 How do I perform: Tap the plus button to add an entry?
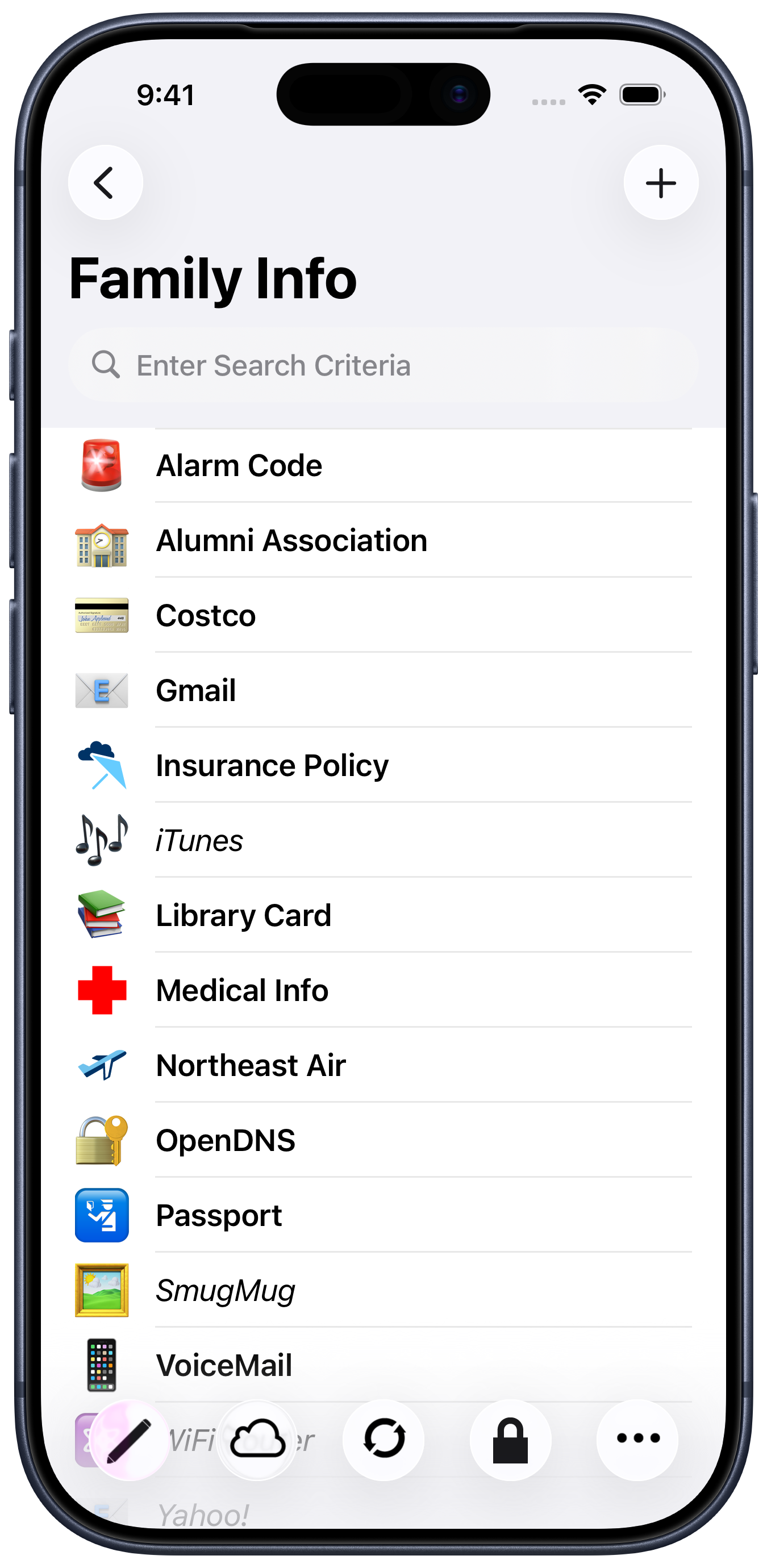pos(661,182)
